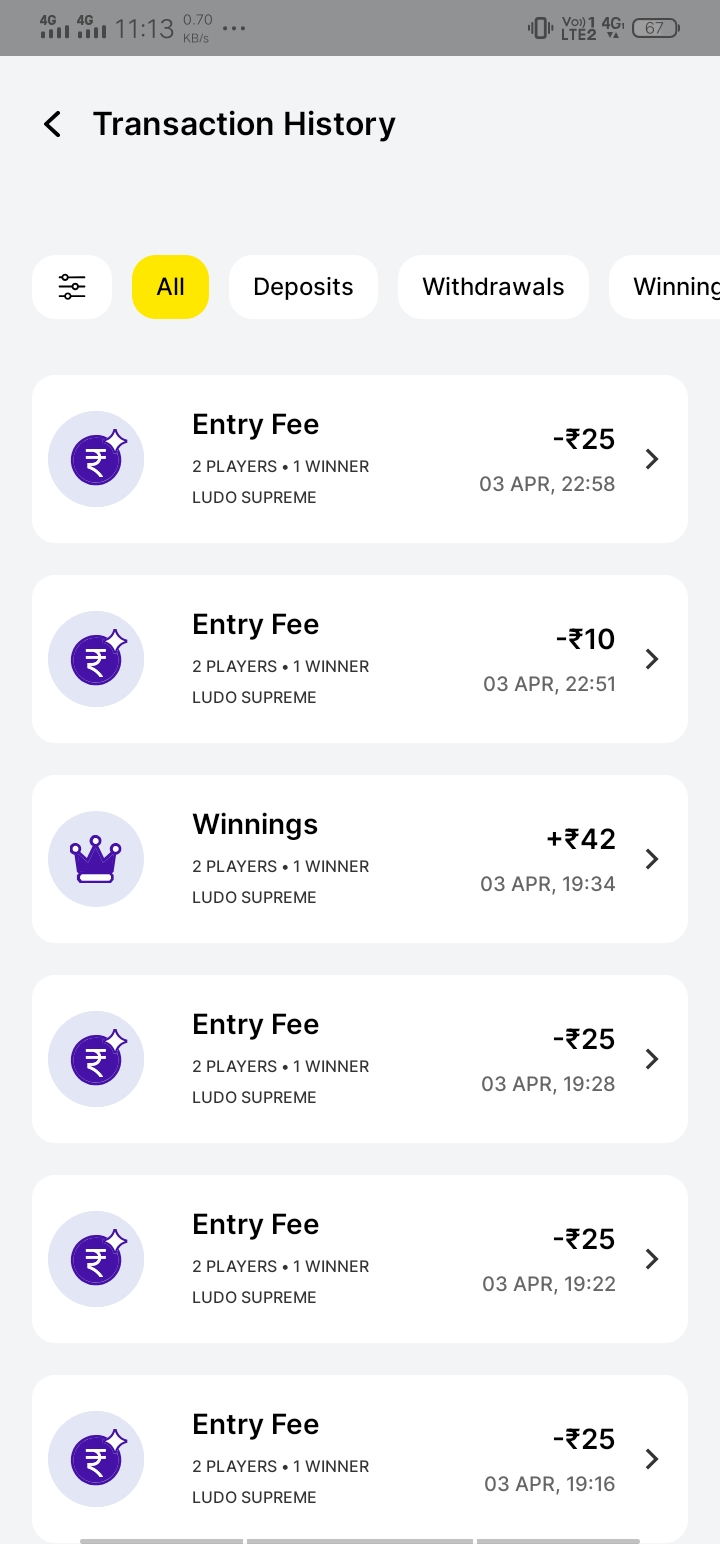The image size is (720, 1544).
Task: Open the +₹42 Winnings transaction
Action: pos(360,859)
